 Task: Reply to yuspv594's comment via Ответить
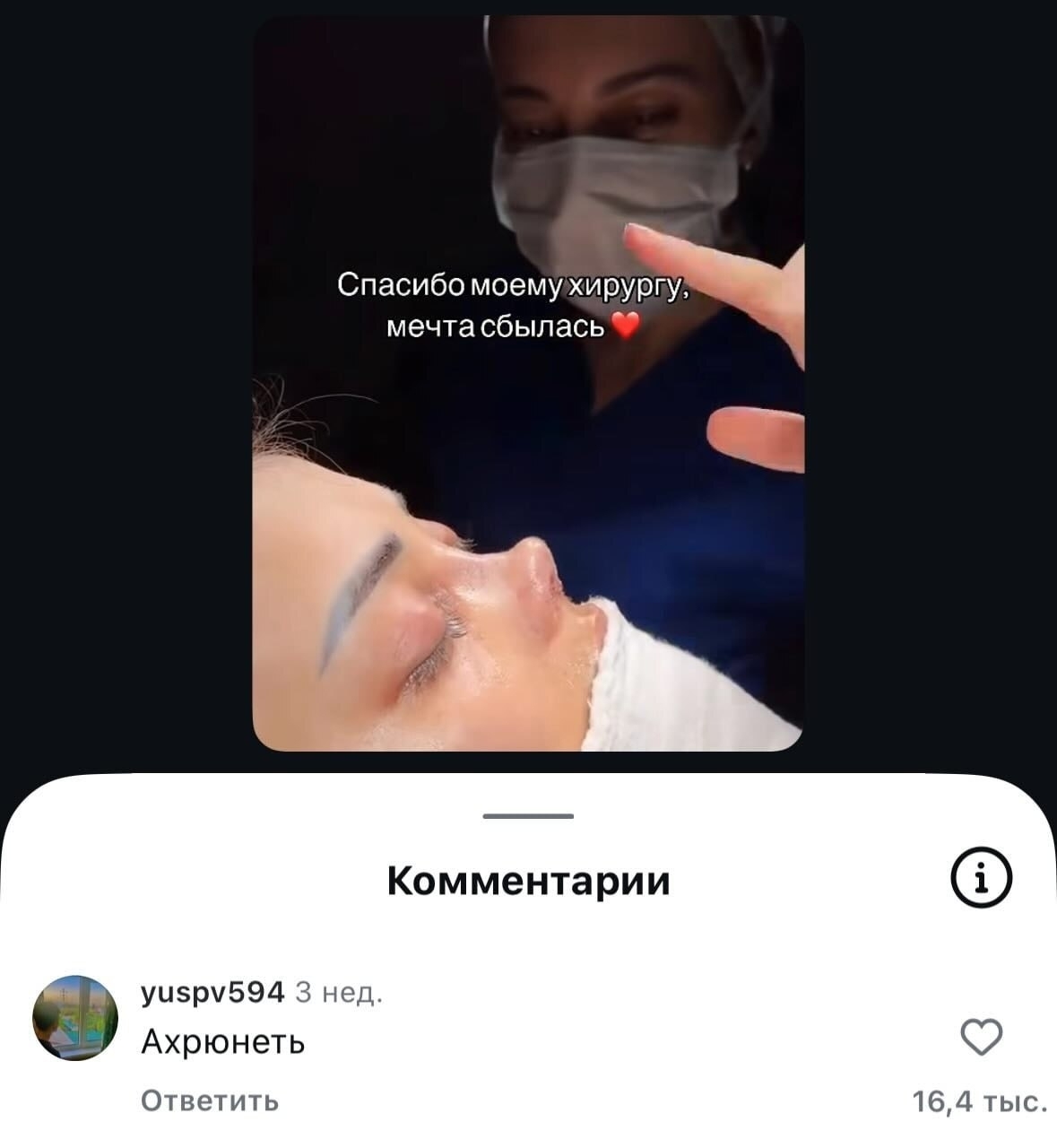coord(210,1100)
